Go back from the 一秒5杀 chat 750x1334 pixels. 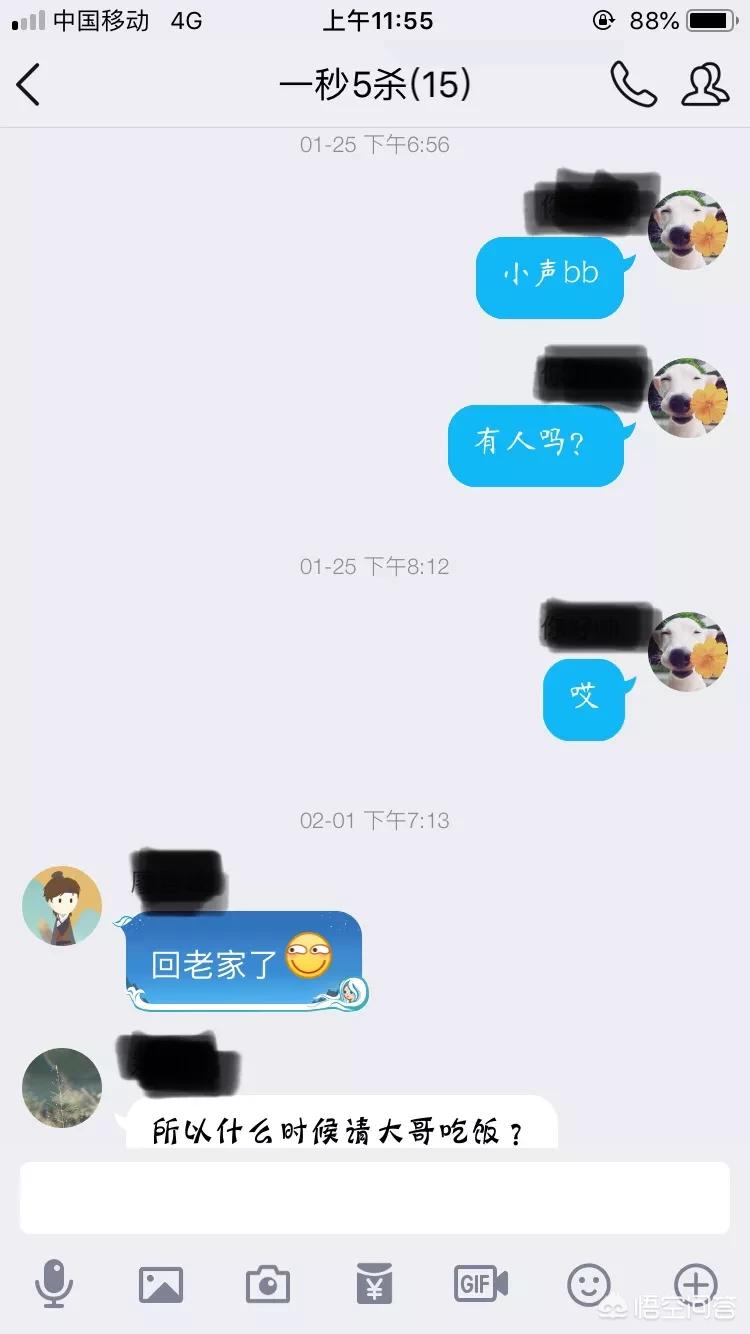tap(28, 84)
